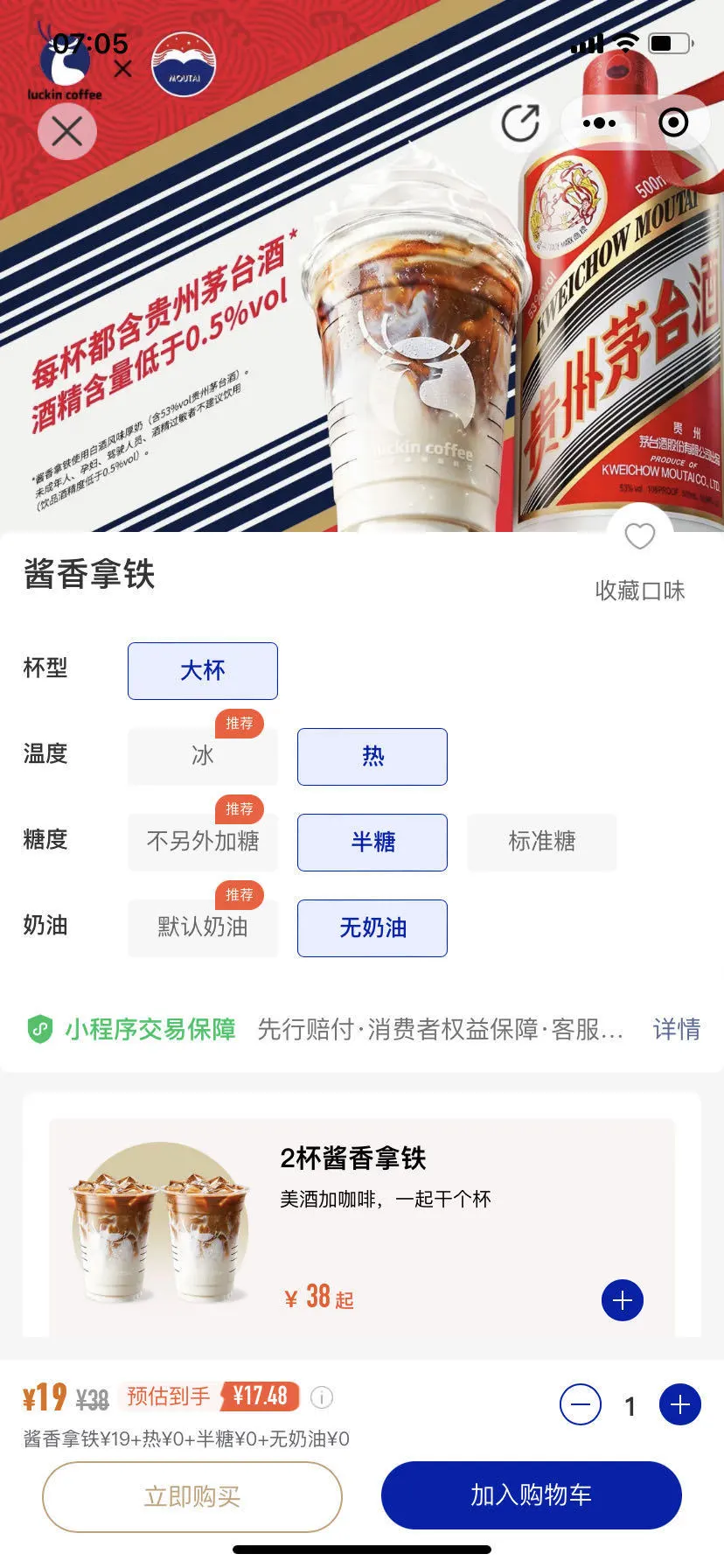
Task: Share this drink via share icon
Action: 520,122
